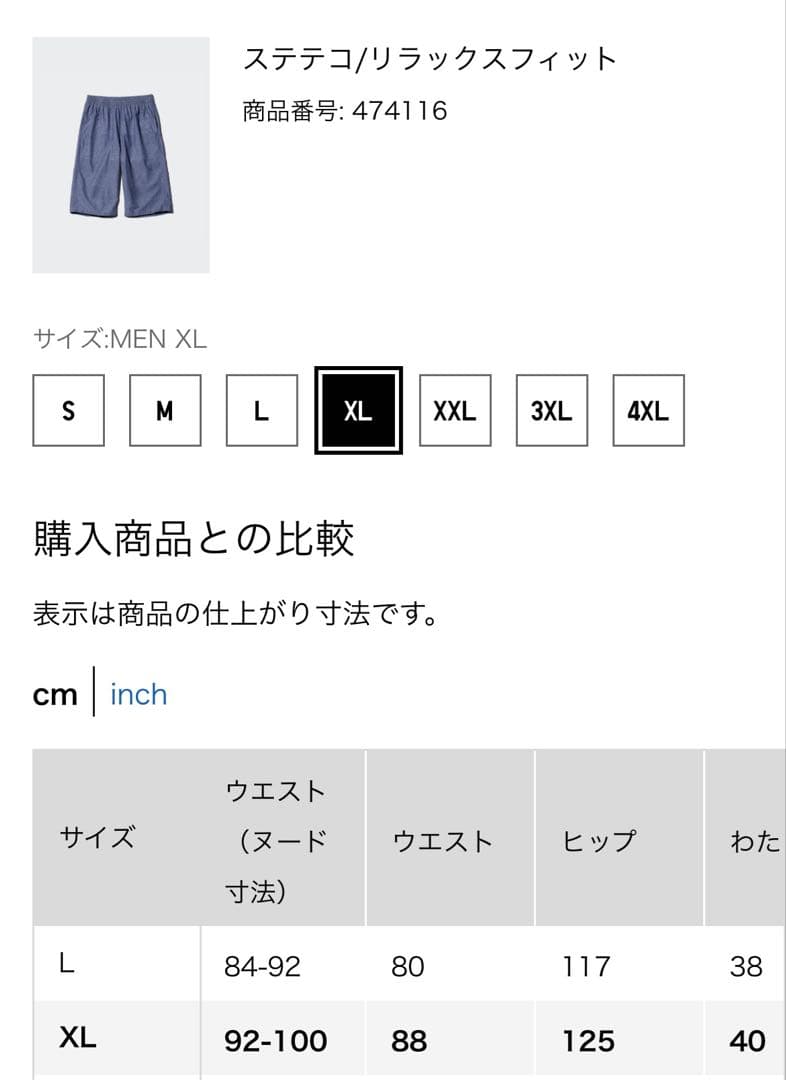This screenshot has width=786, height=1080.
Task: Select the 3XL size option
Action: click(552, 411)
